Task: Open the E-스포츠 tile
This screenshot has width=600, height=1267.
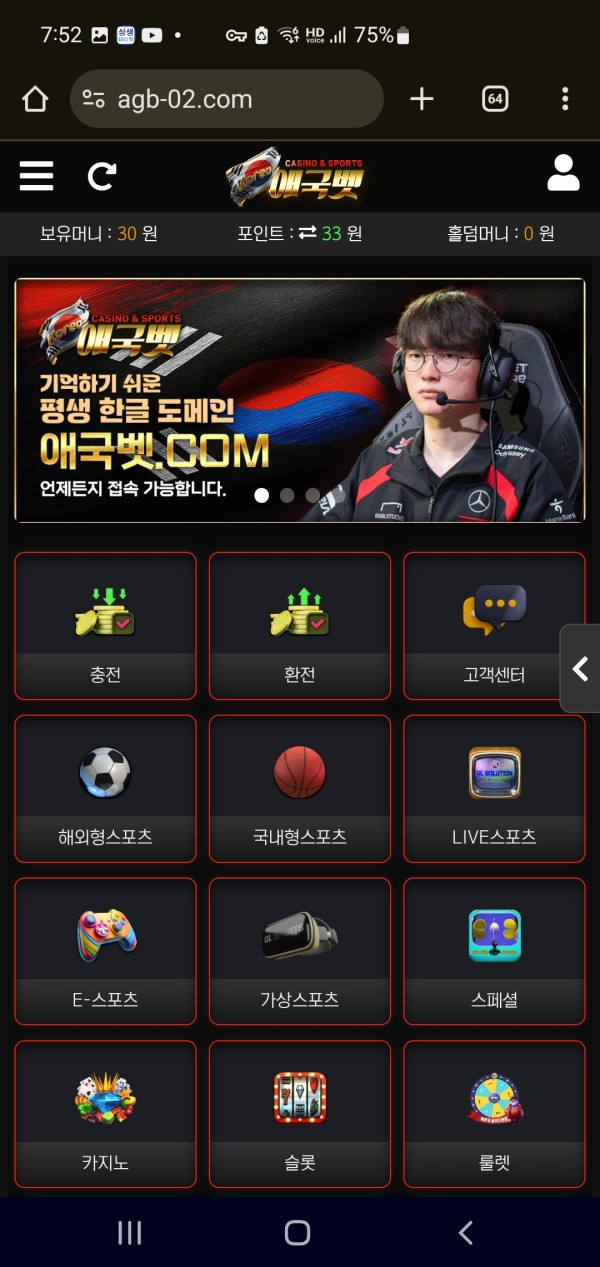Action: [105, 951]
